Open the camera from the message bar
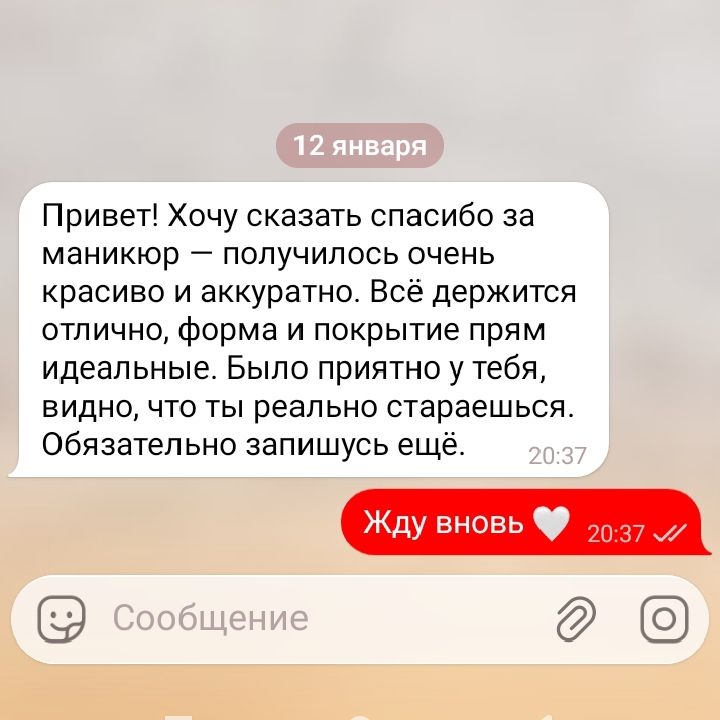The height and width of the screenshot is (720, 720). 663,619
